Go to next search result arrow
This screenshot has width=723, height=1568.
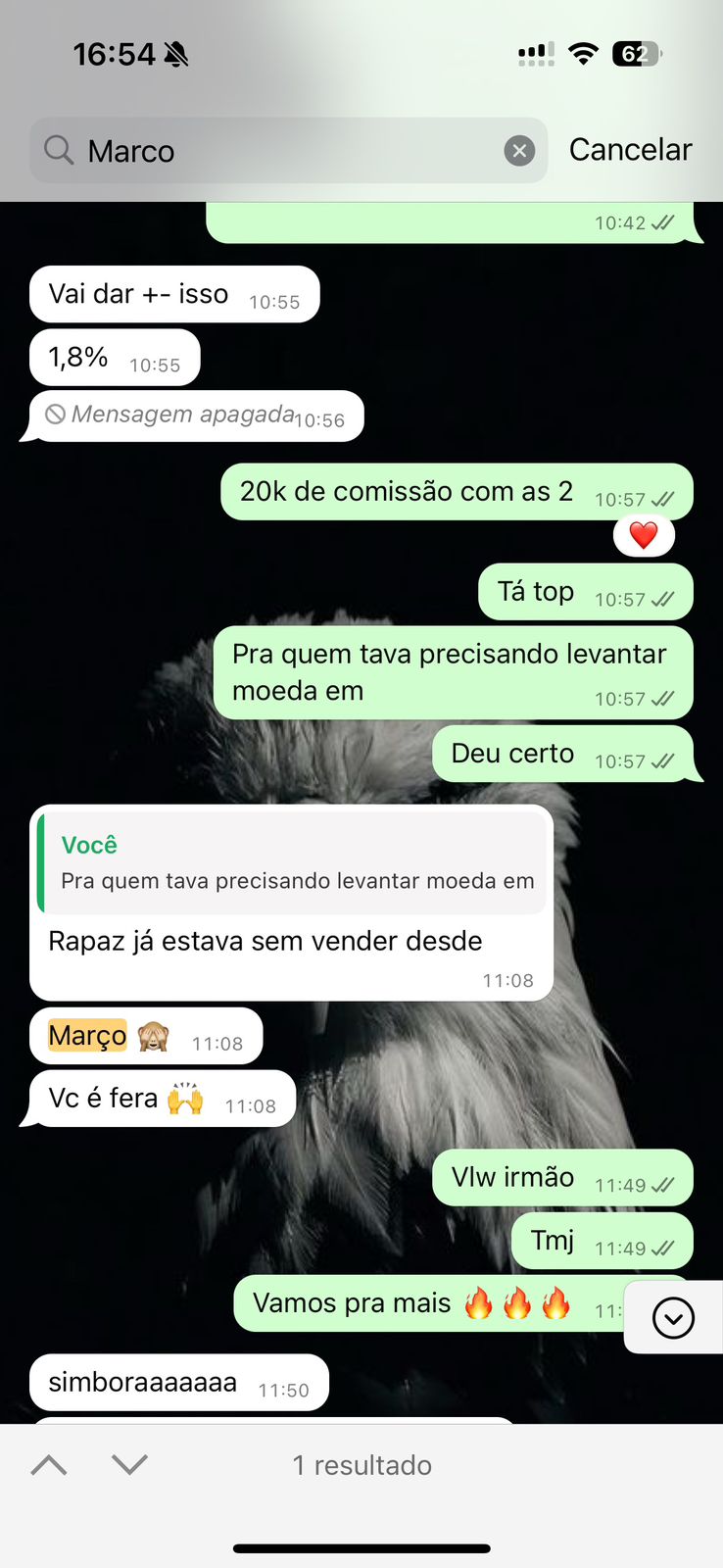click(x=129, y=1465)
